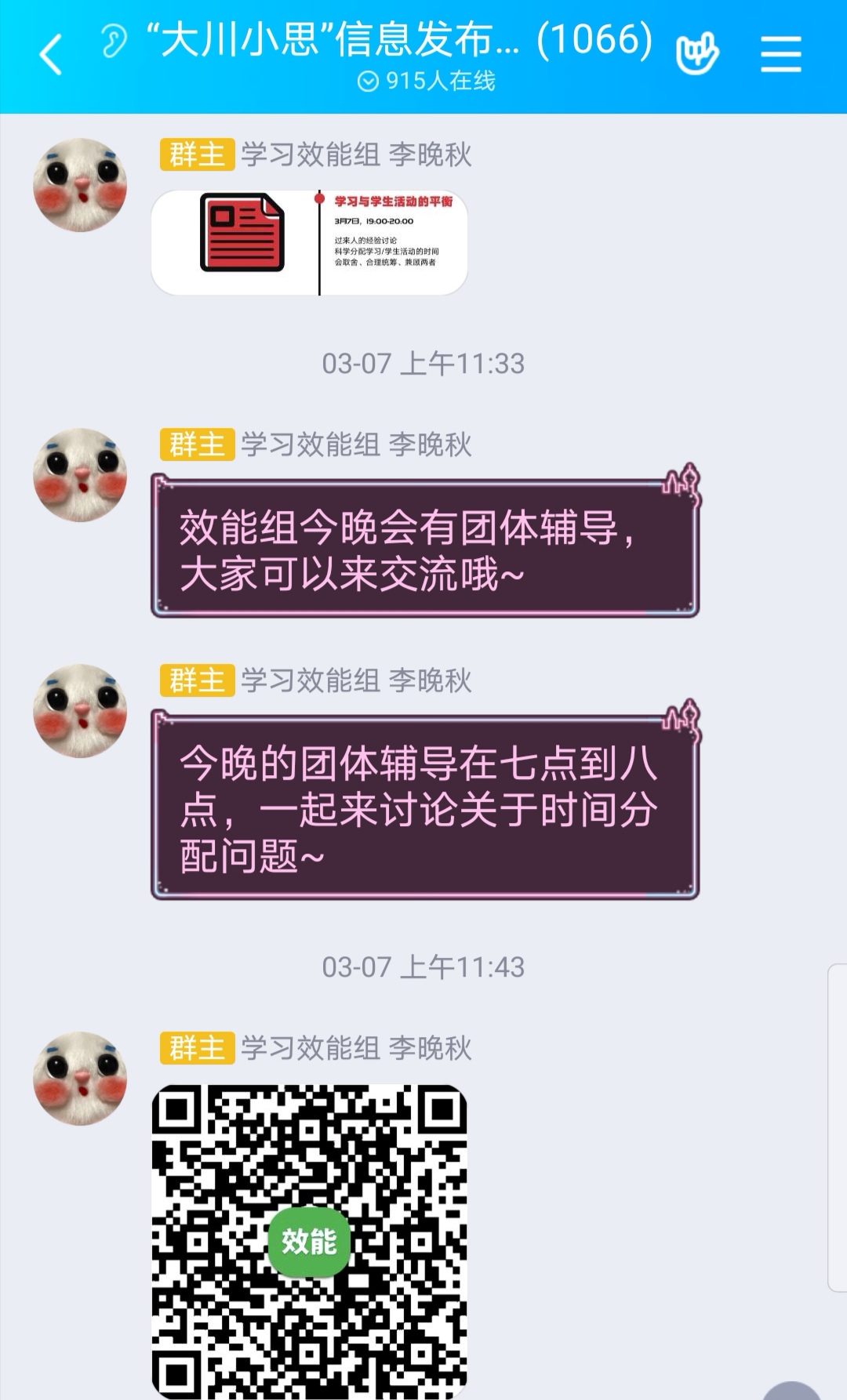Tap the earpiece mode icon
The image size is (847, 1400).
pos(115,41)
